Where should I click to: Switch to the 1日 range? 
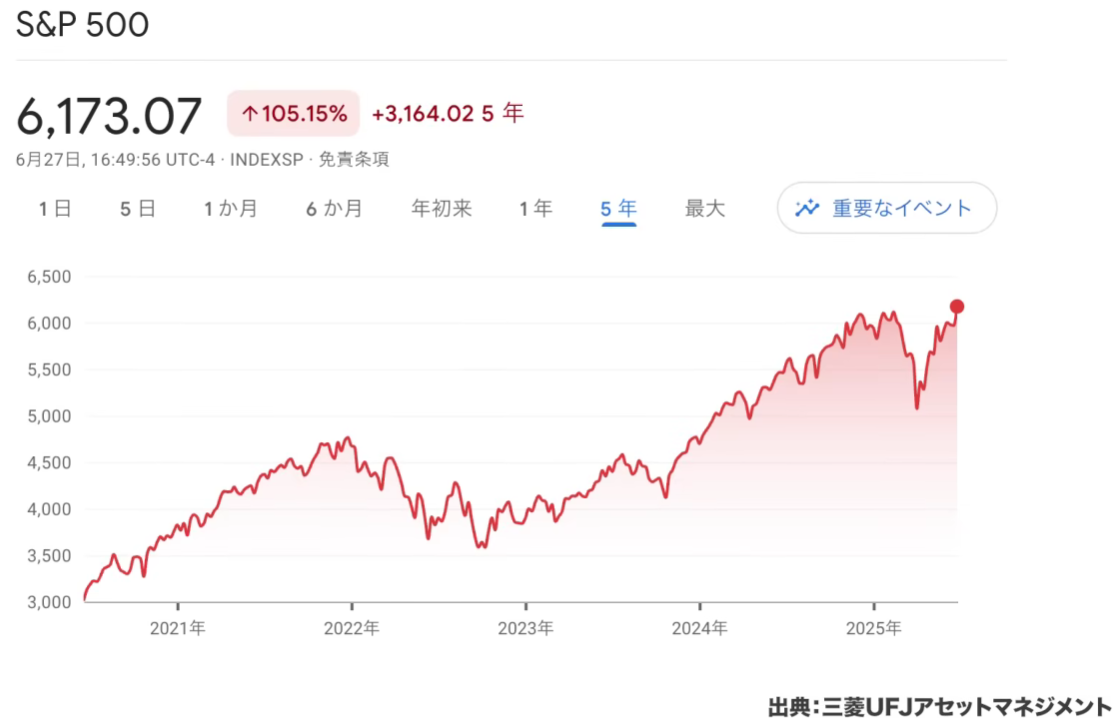(55, 208)
